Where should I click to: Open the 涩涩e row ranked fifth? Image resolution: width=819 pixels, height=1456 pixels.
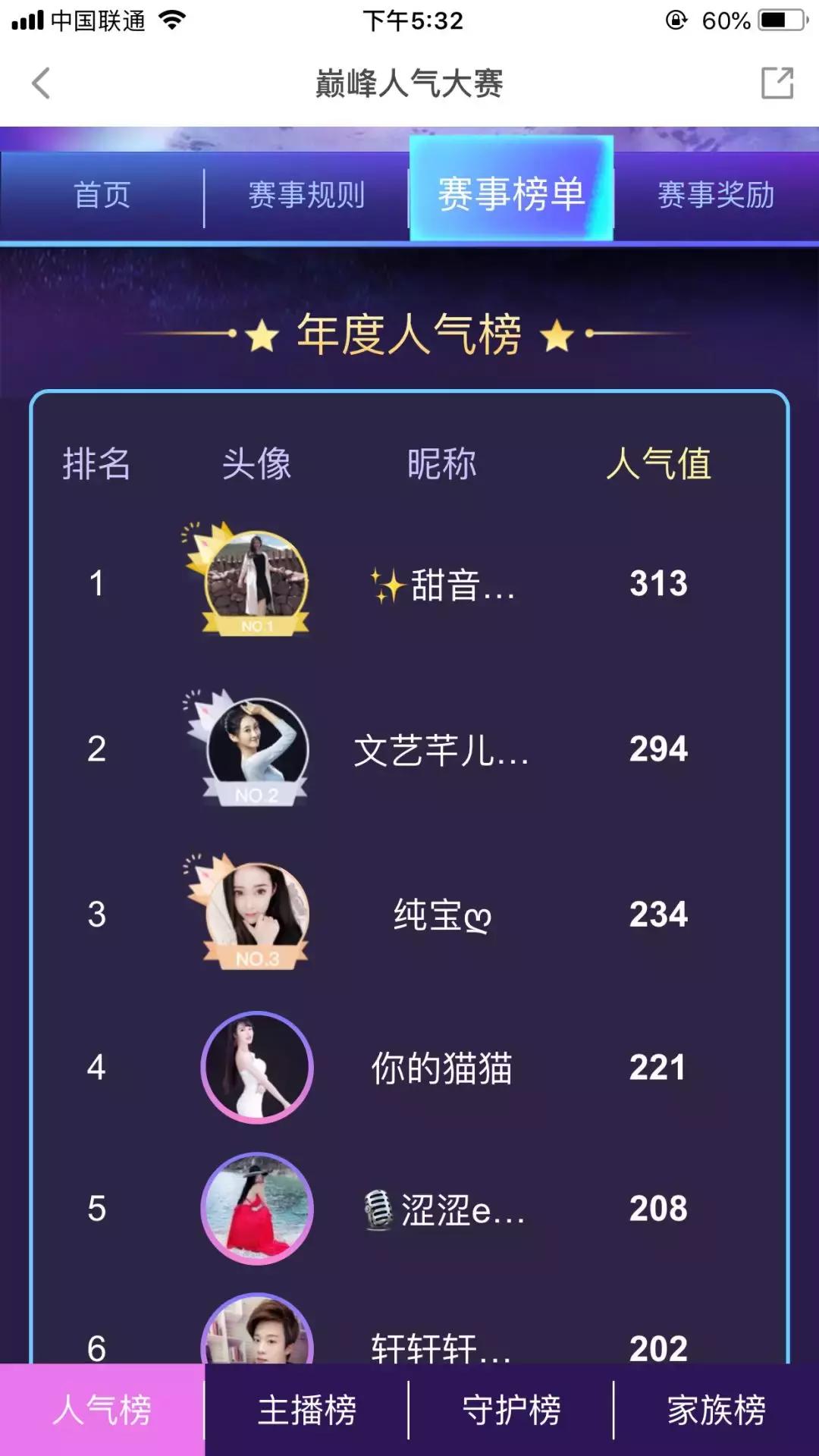coord(442,1209)
